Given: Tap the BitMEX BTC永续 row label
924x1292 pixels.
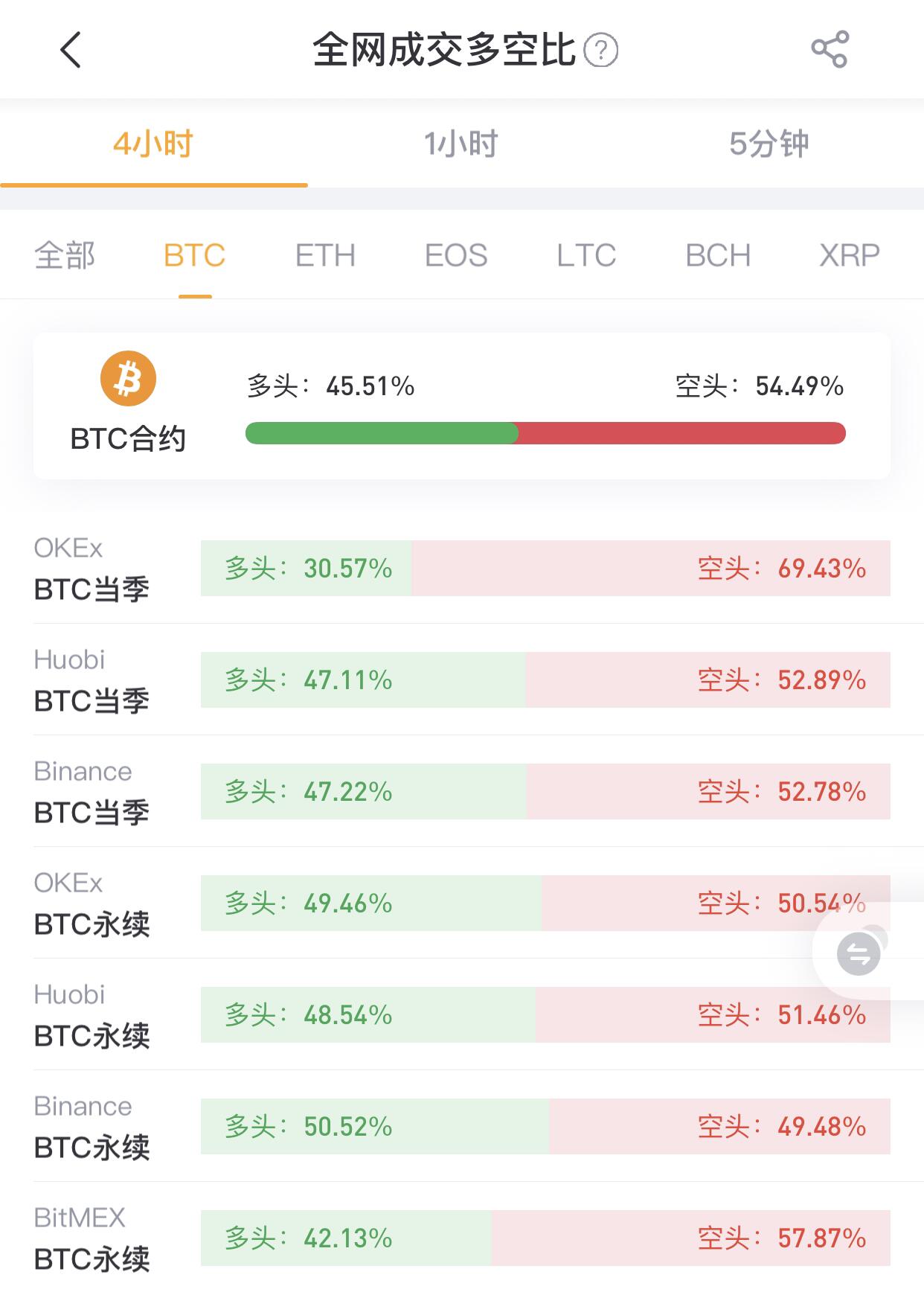Looking at the screenshot, I should [89, 1239].
